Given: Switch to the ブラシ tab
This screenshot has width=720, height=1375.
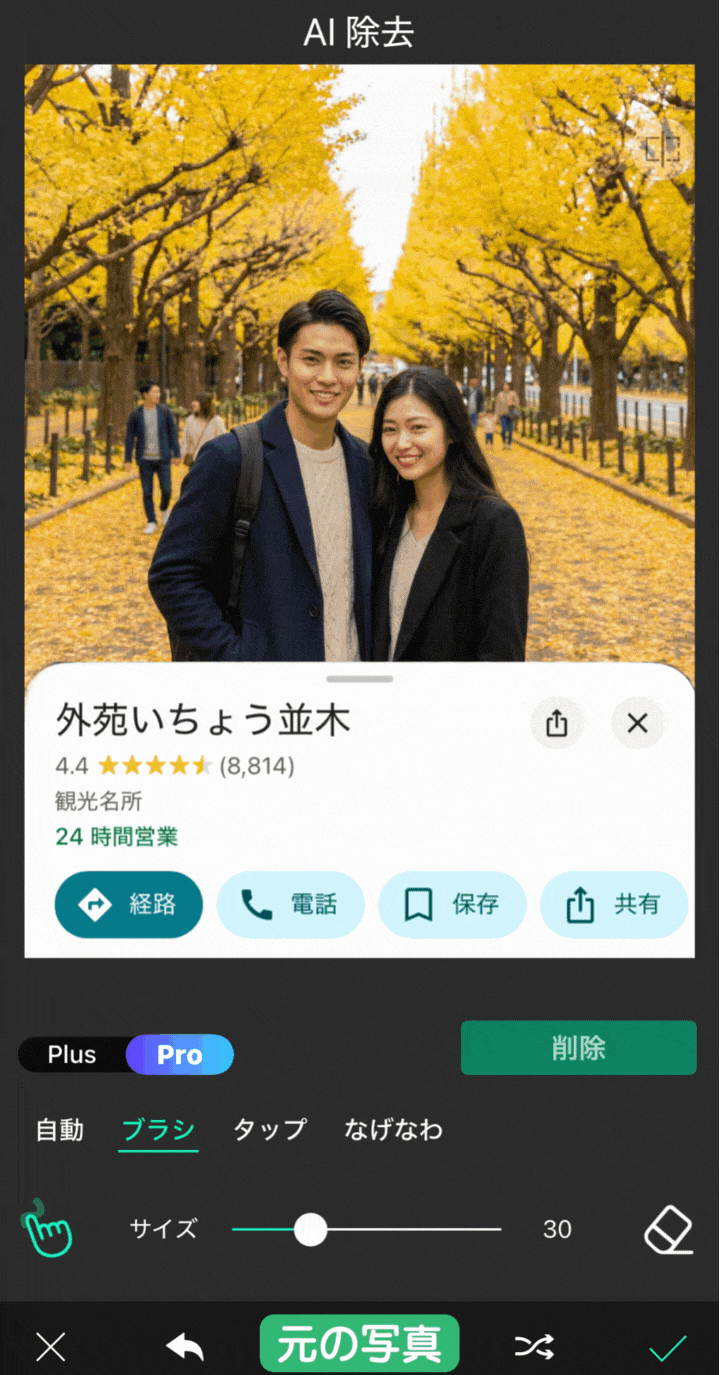Looking at the screenshot, I should [x=158, y=1130].
